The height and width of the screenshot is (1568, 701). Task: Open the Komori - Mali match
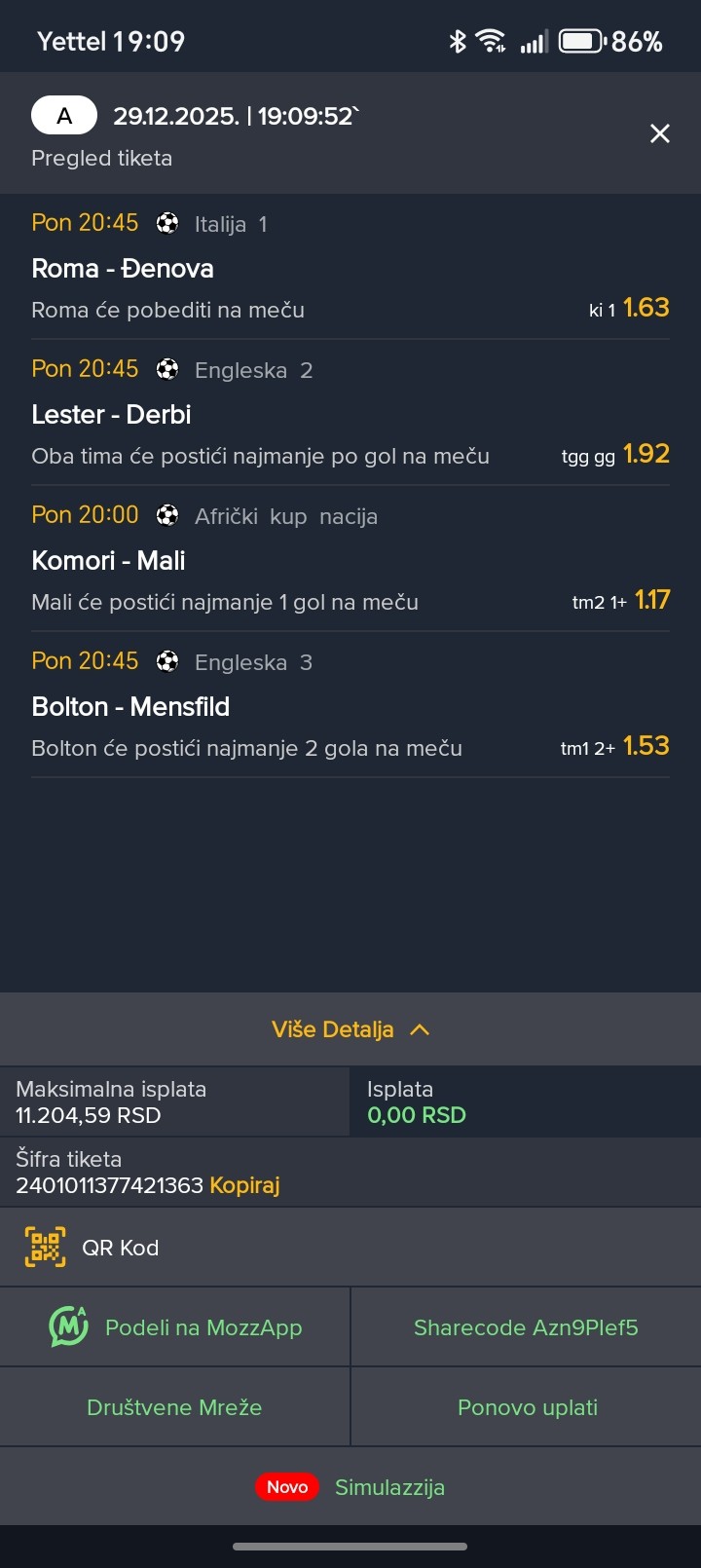[x=108, y=561]
